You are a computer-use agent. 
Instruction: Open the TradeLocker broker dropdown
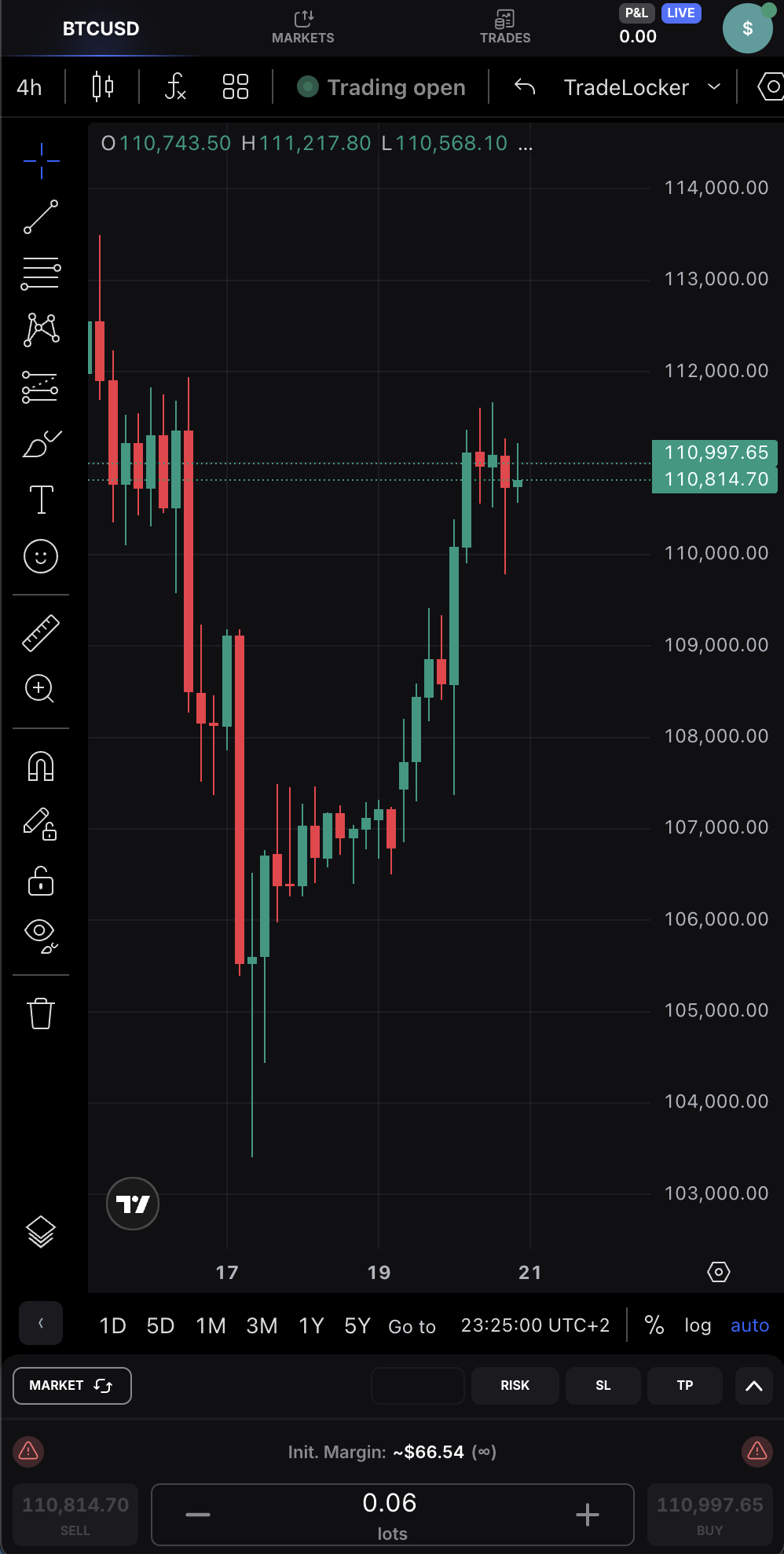click(x=640, y=87)
